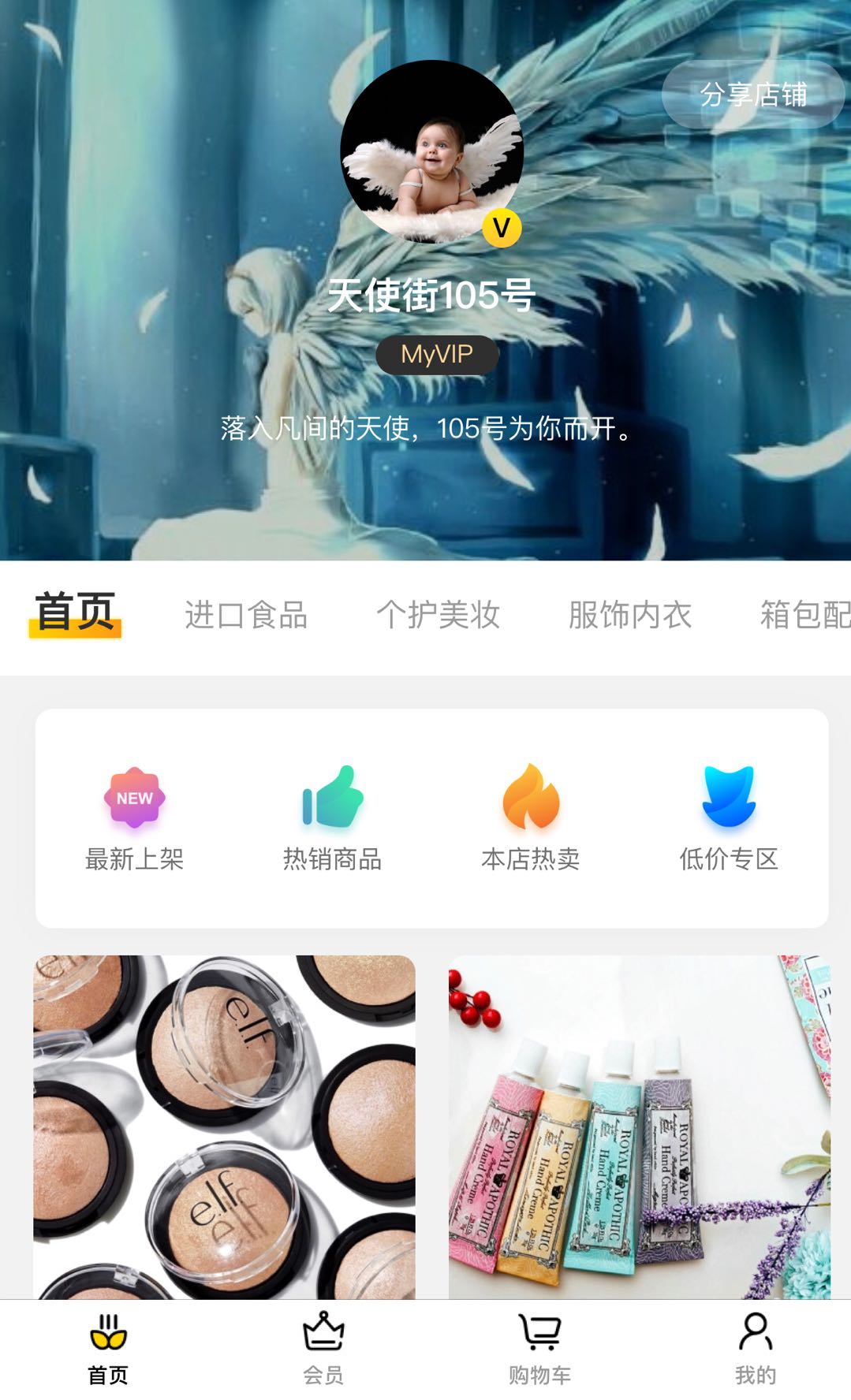Tap the 分享店铺 share shop button
This screenshot has height=1400, width=851.
[x=752, y=95]
